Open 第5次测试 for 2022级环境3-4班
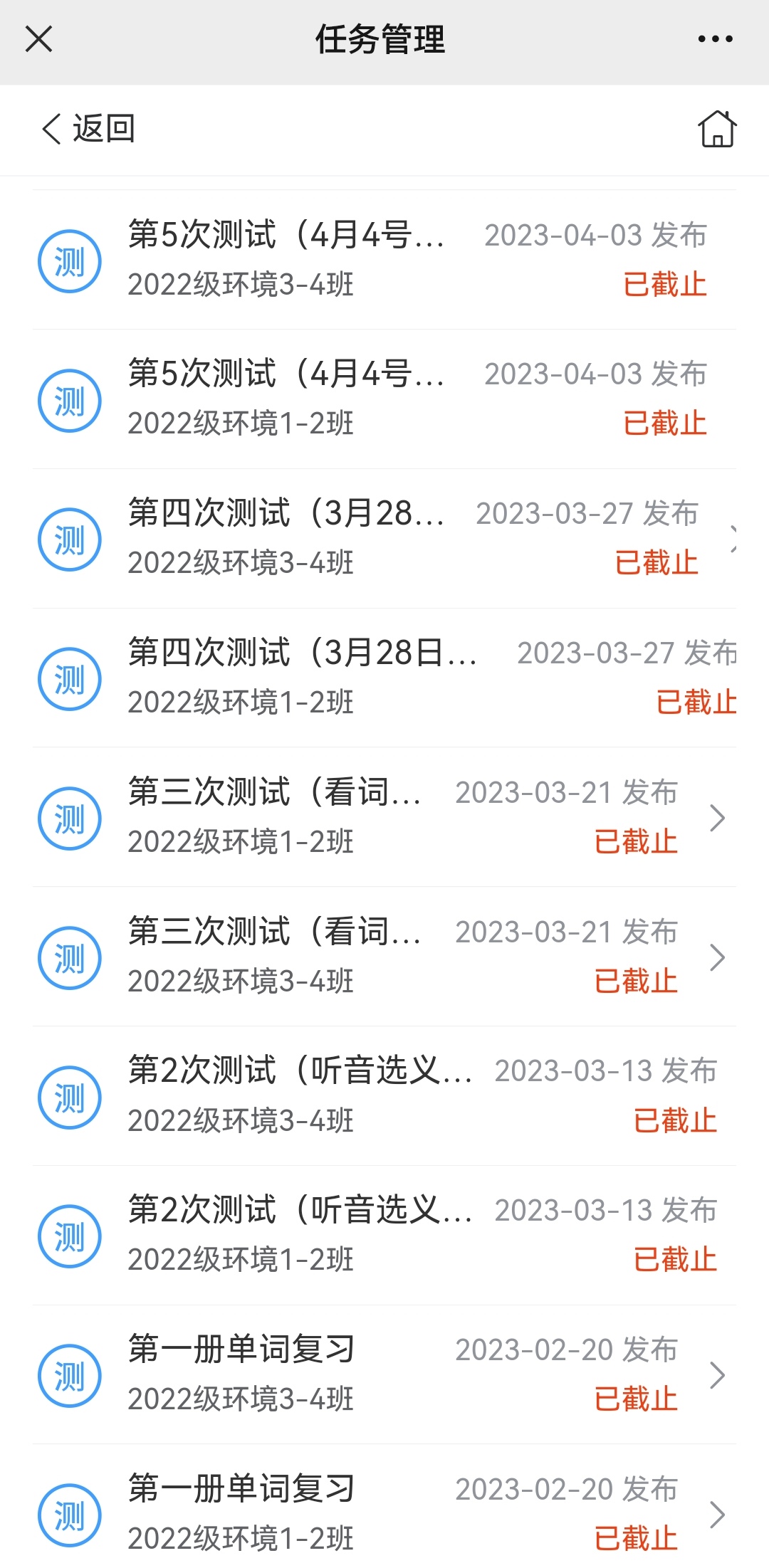The width and height of the screenshot is (769, 1568). [384, 260]
